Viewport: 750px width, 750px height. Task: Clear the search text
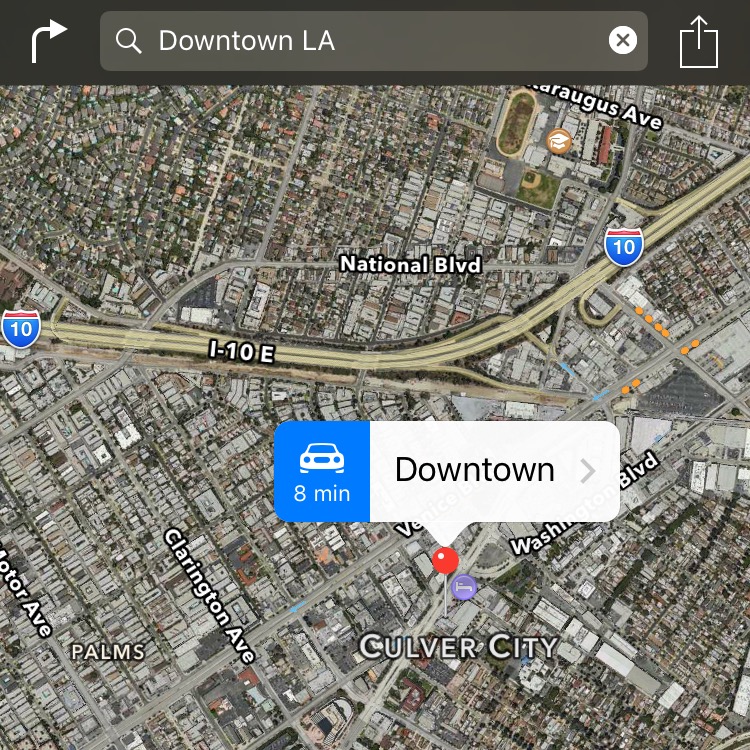[622, 41]
